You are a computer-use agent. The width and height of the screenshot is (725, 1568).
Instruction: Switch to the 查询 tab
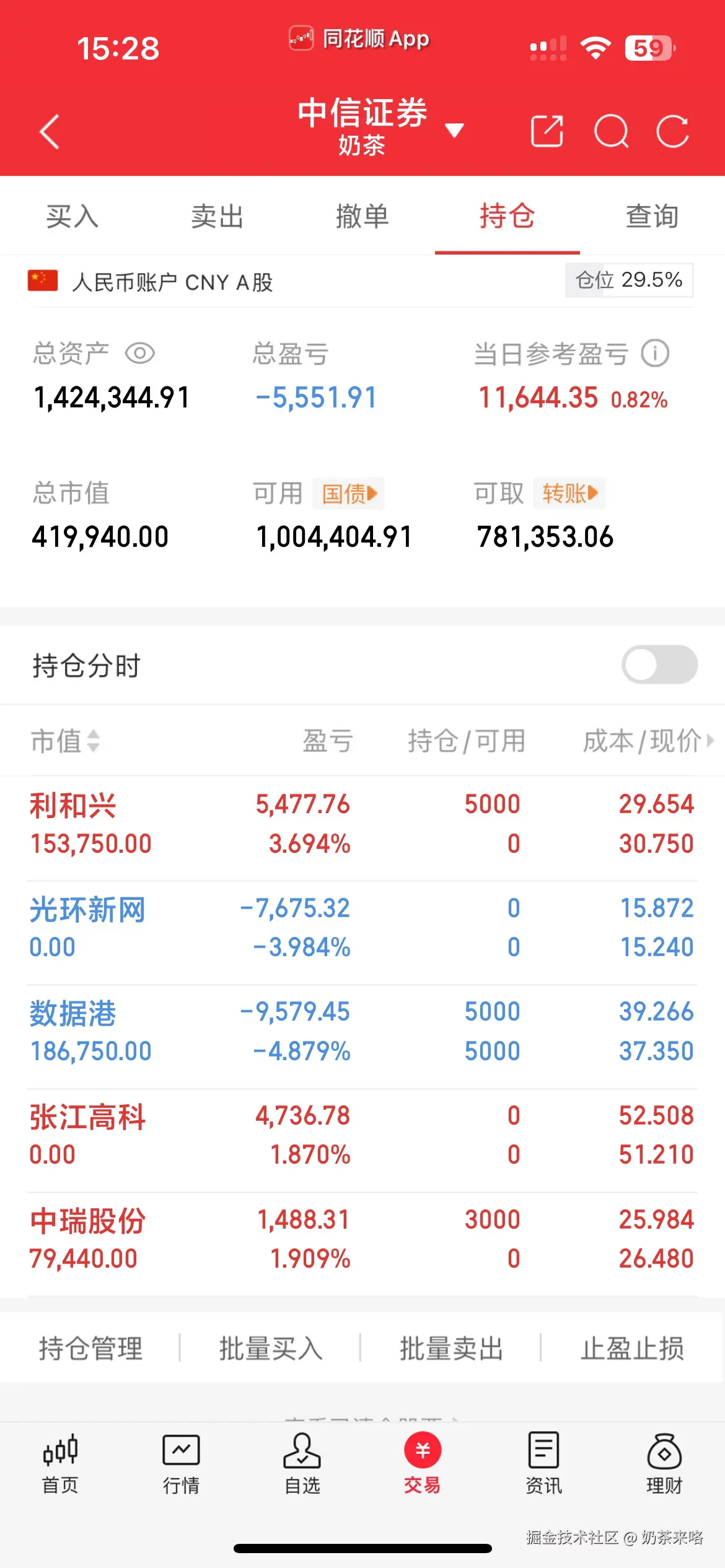click(x=651, y=217)
